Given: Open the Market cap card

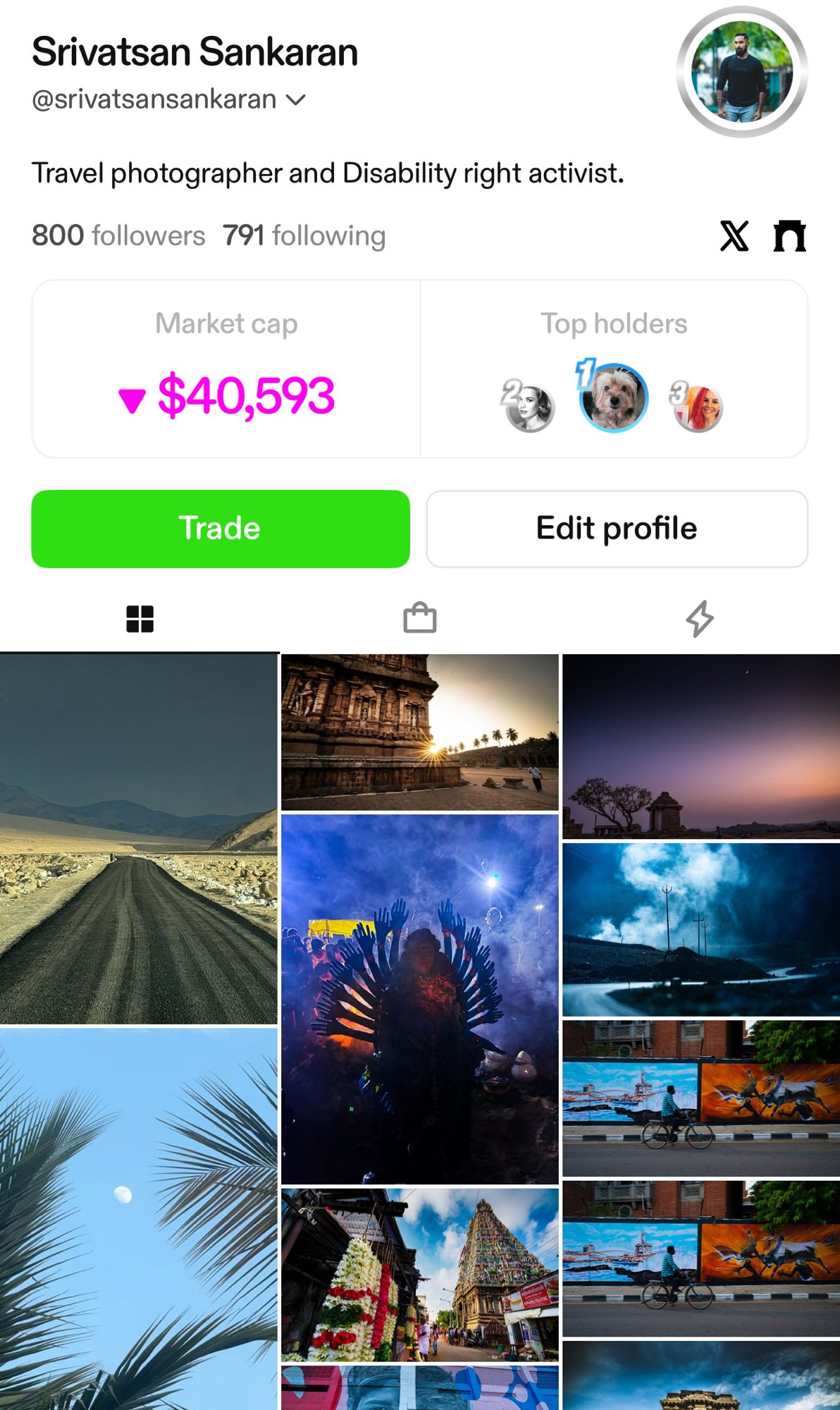Looking at the screenshot, I should [x=226, y=369].
